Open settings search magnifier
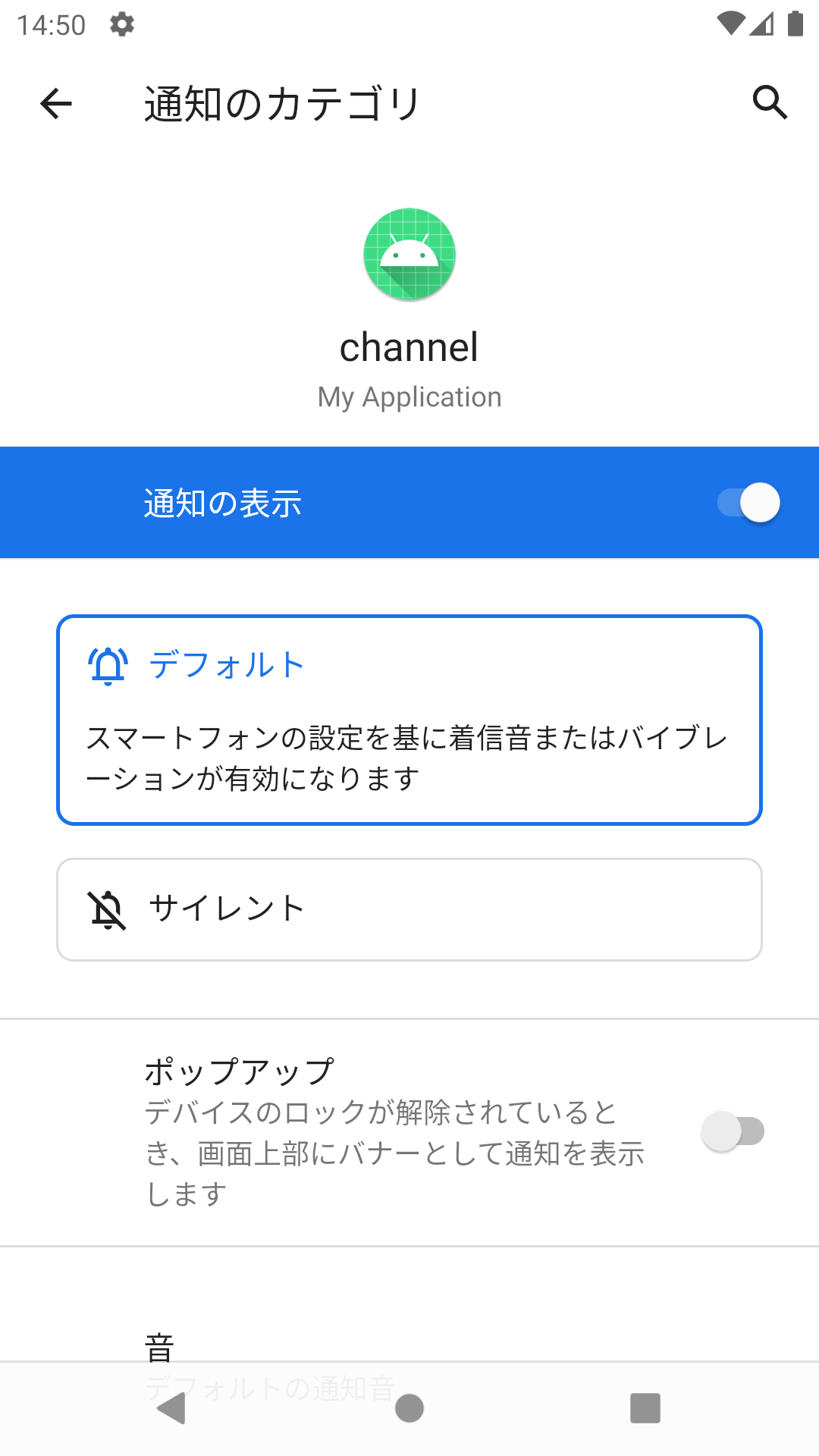This screenshot has height=1456, width=819. 769,102
